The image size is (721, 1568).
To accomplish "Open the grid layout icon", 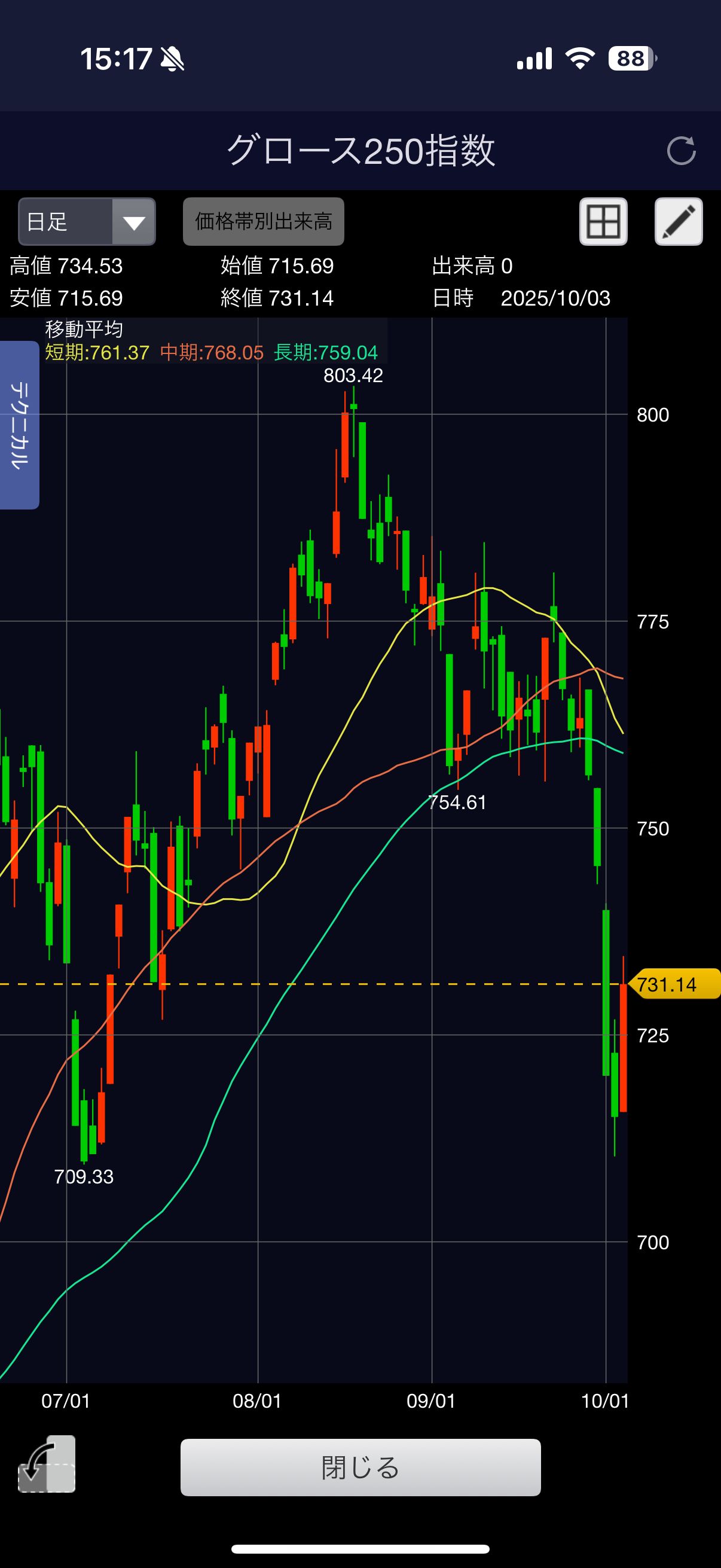I will pos(603,221).
